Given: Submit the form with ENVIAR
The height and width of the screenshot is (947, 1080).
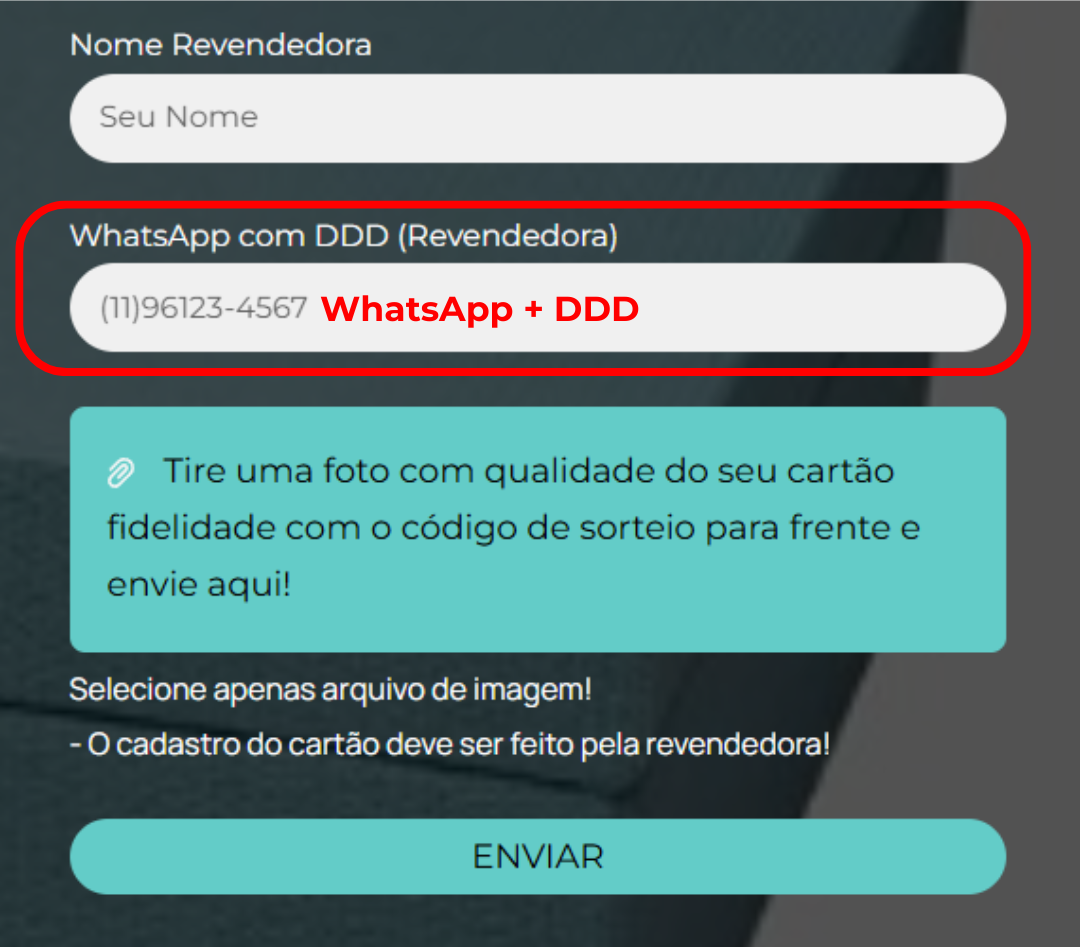Looking at the screenshot, I should point(537,857).
